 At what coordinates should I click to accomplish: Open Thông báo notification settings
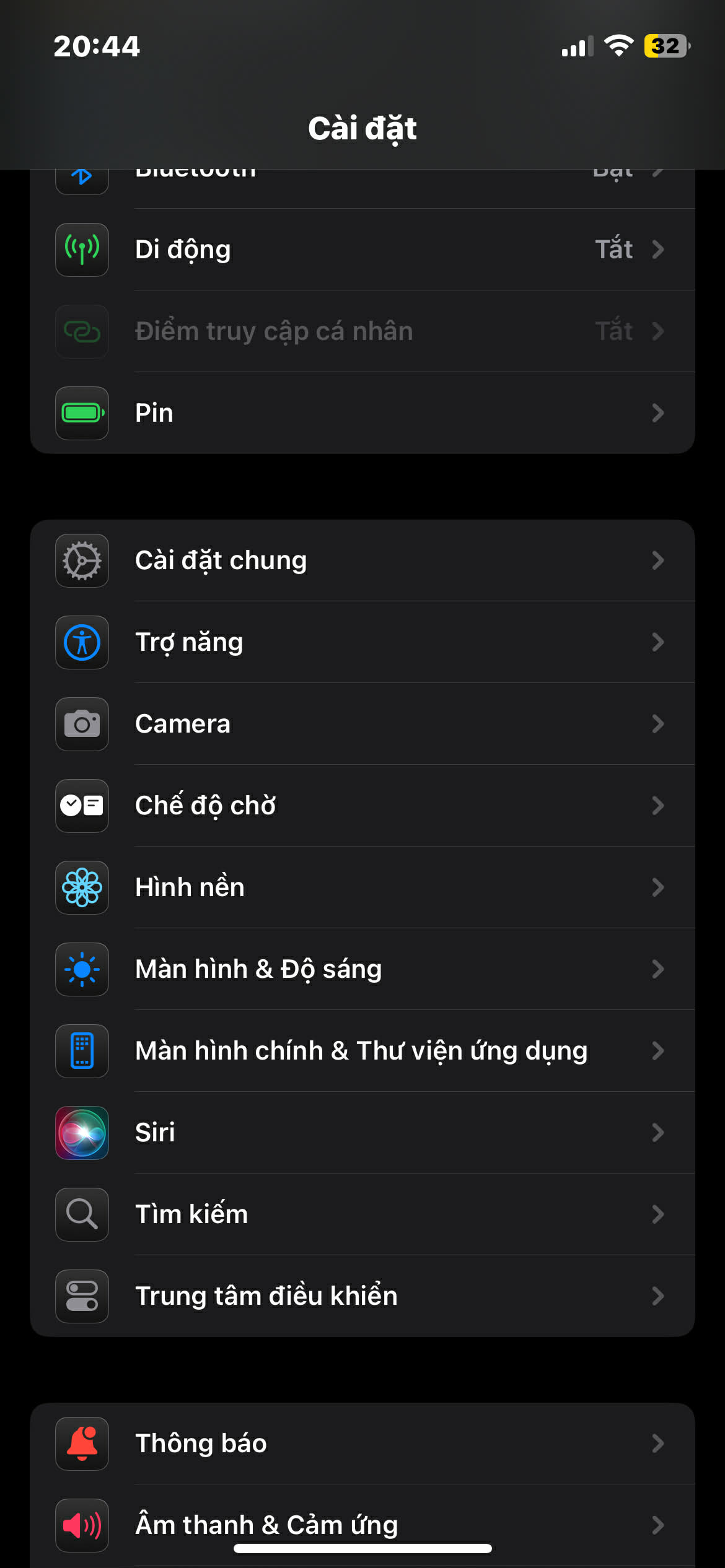pos(362,1444)
